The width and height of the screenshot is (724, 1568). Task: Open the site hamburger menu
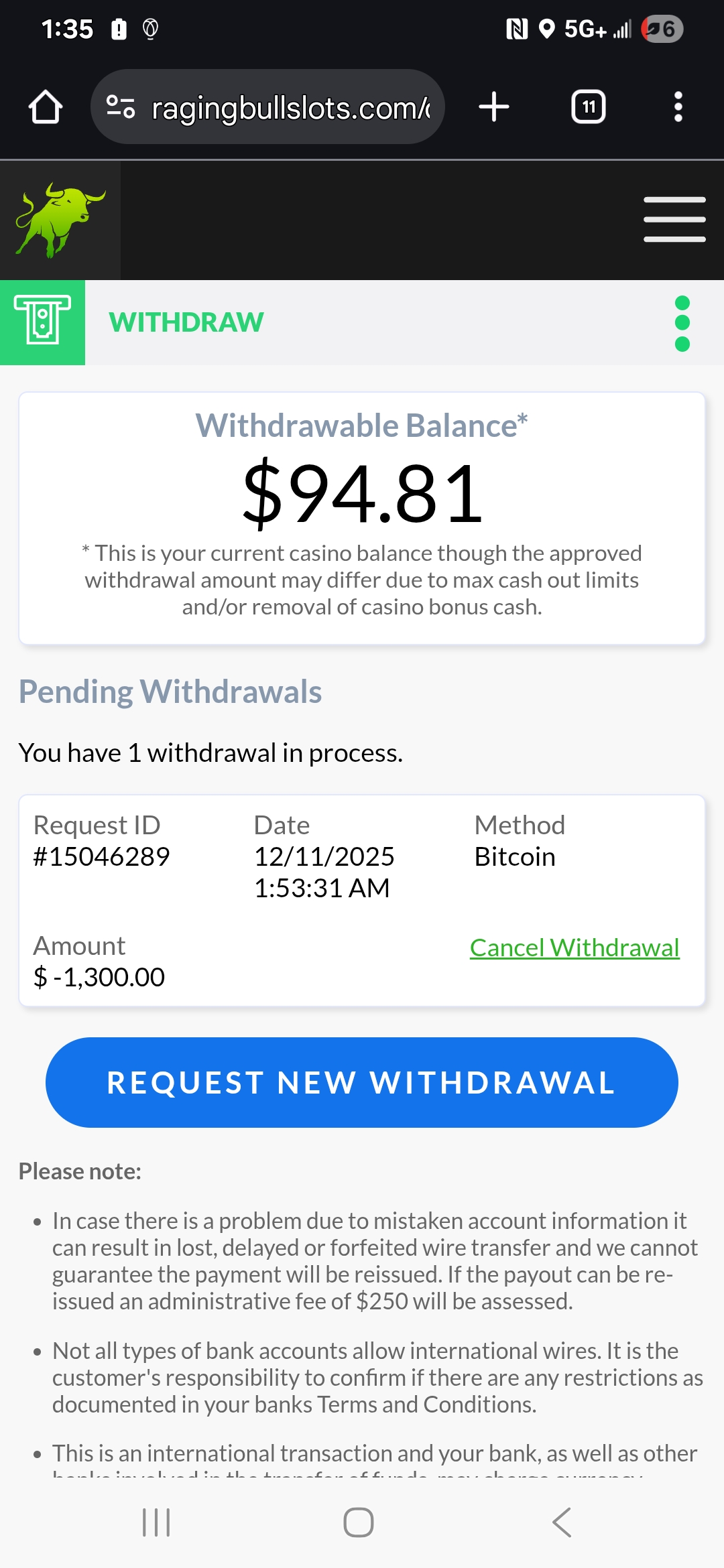tap(674, 219)
